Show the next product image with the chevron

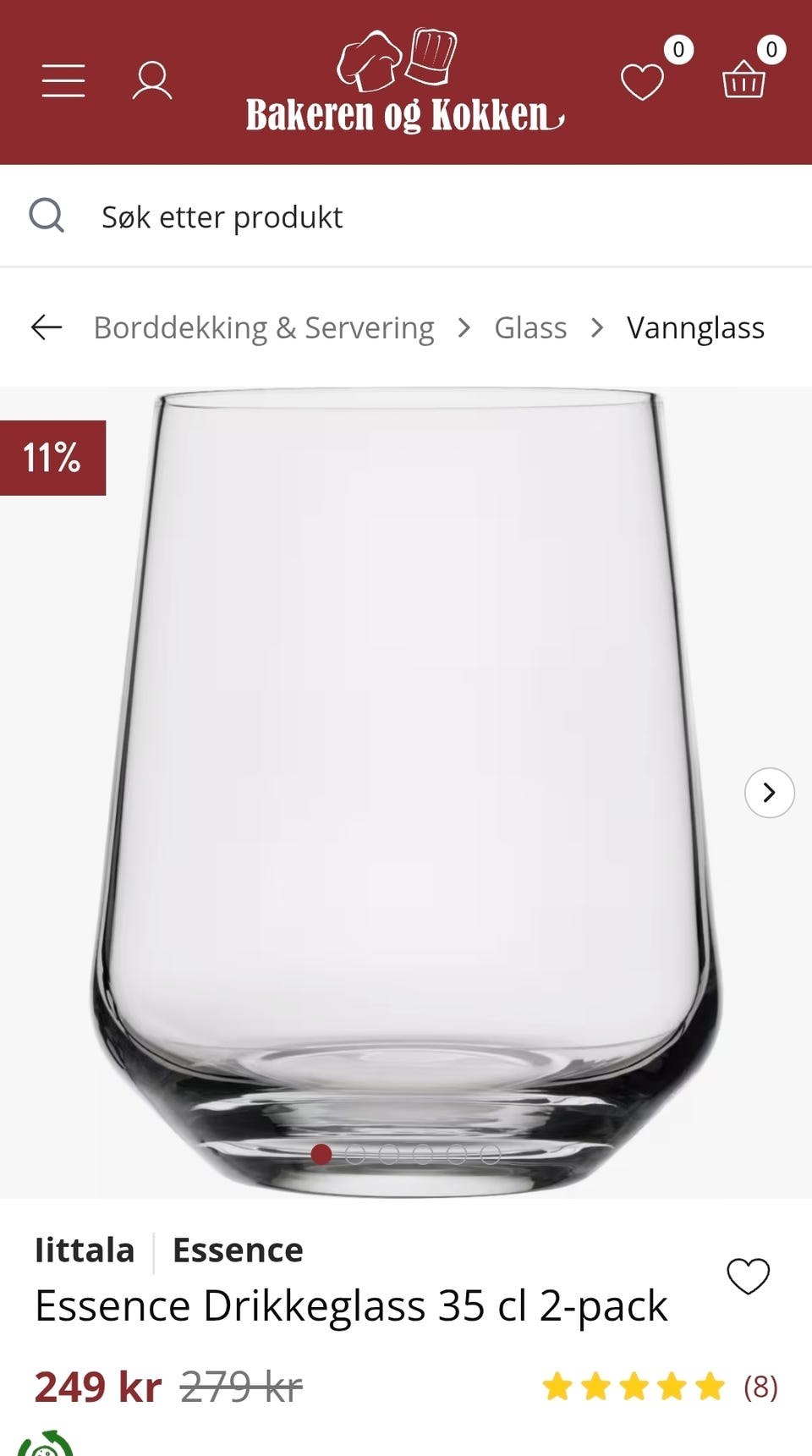pyautogui.click(x=769, y=793)
